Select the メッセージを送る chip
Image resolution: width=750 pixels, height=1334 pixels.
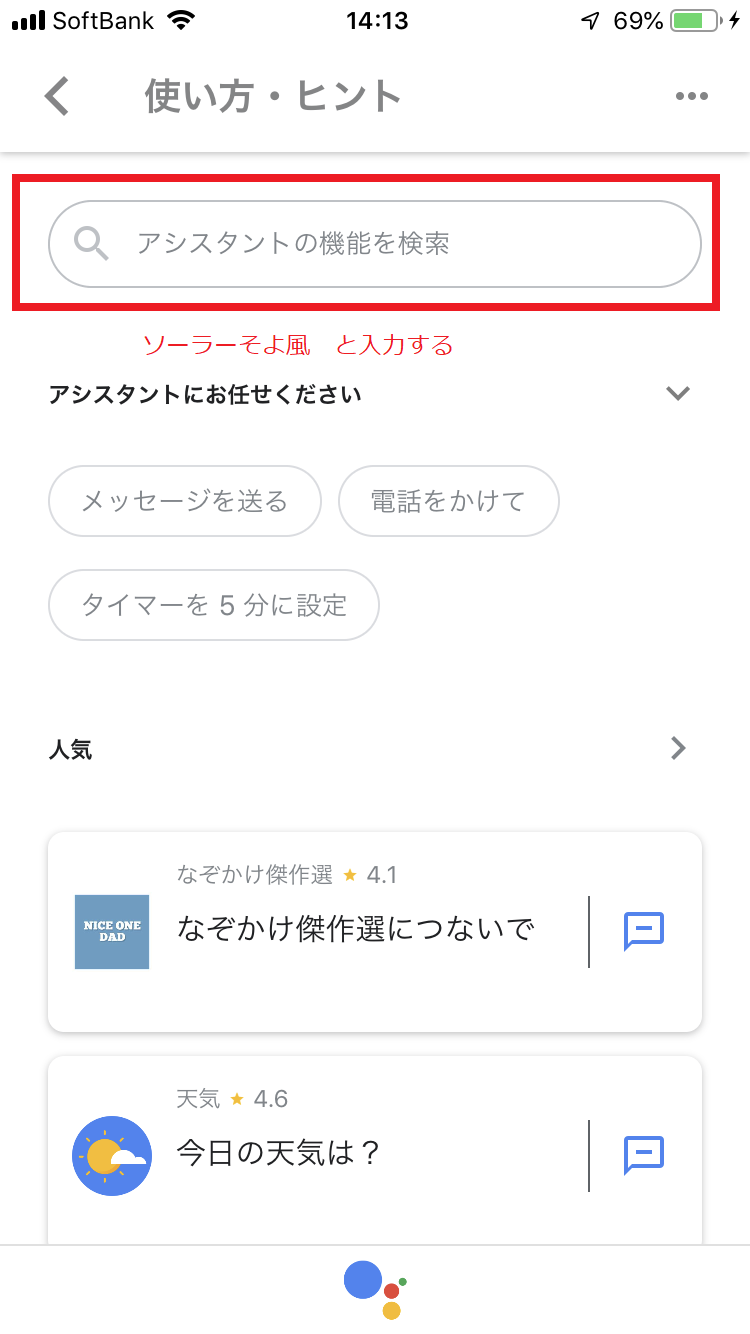point(185,501)
